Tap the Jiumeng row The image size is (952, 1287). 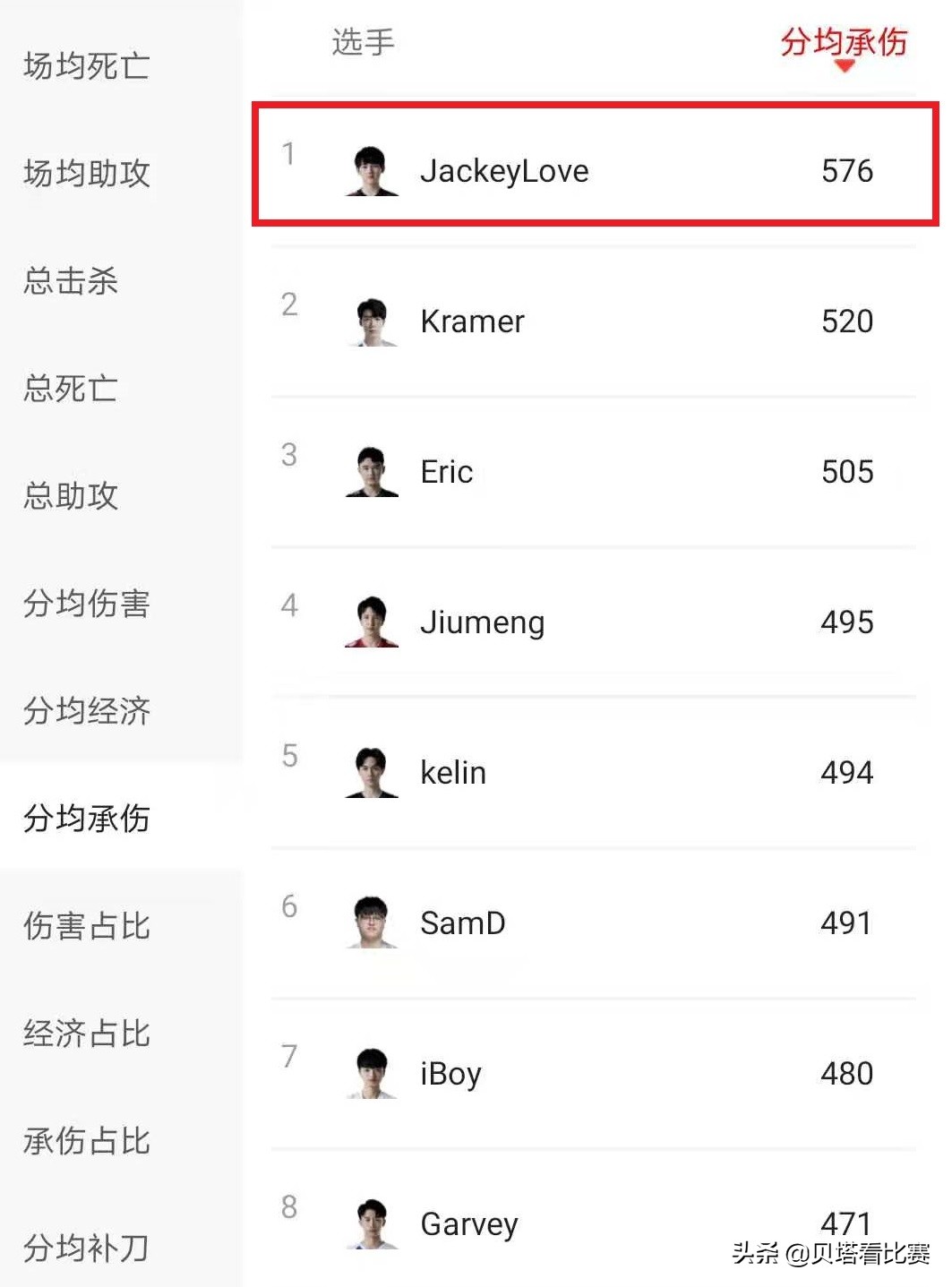[482, 622]
